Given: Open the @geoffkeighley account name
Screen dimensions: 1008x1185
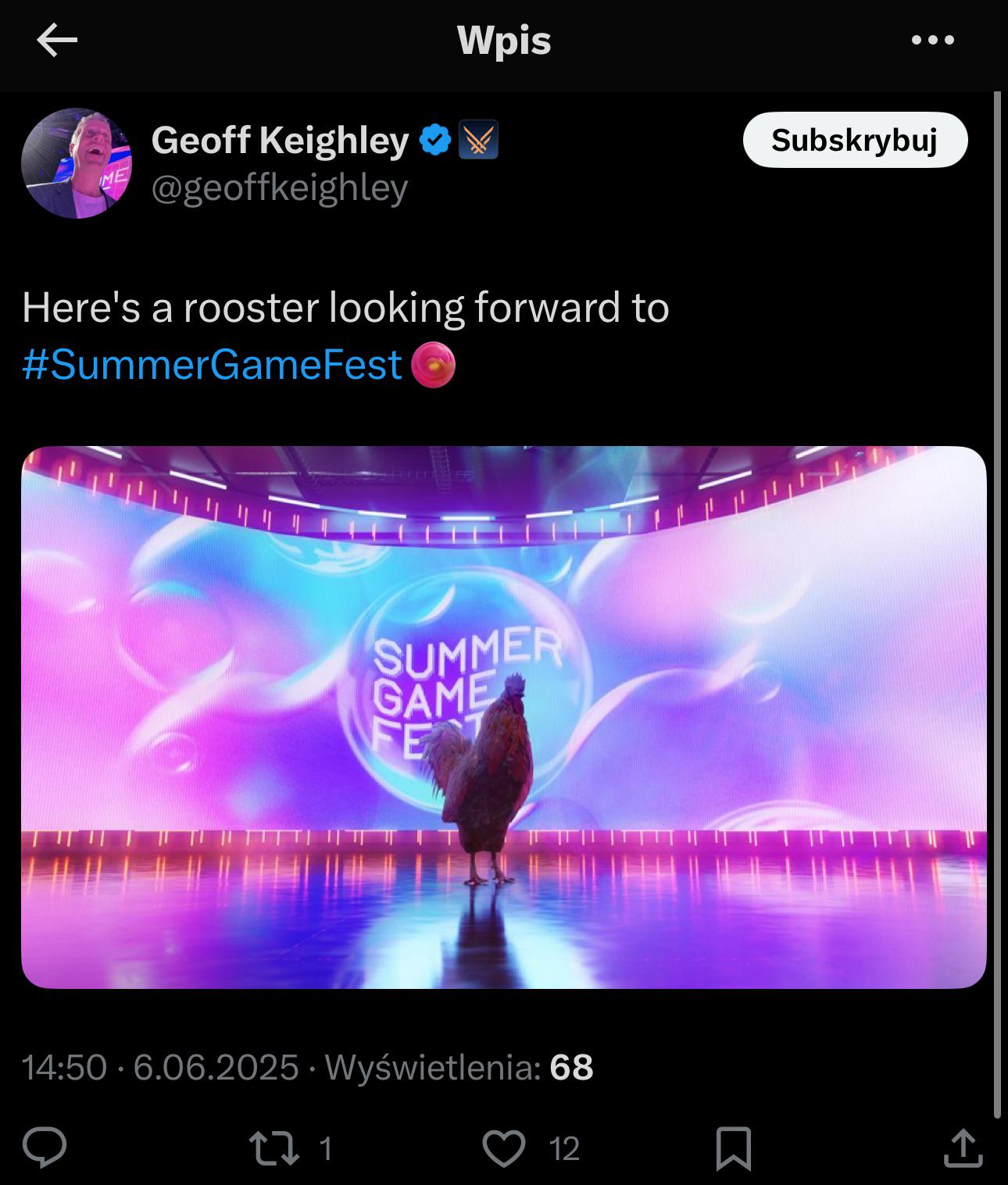Looking at the screenshot, I should [279, 188].
